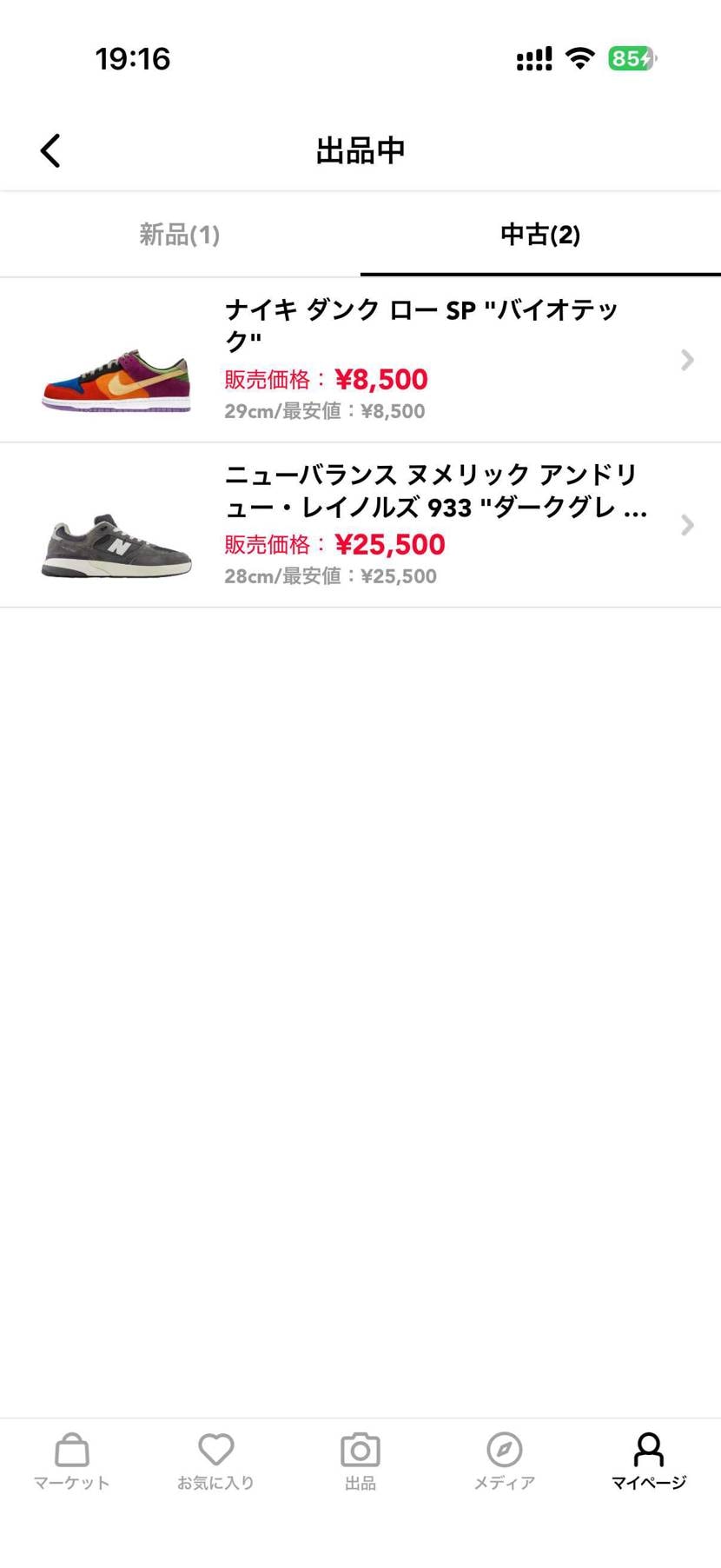Open お気に入り favorites with the heart icon
Image resolution: width=721 pixels, height=1568 pixels.
(x=215, y=1460)
